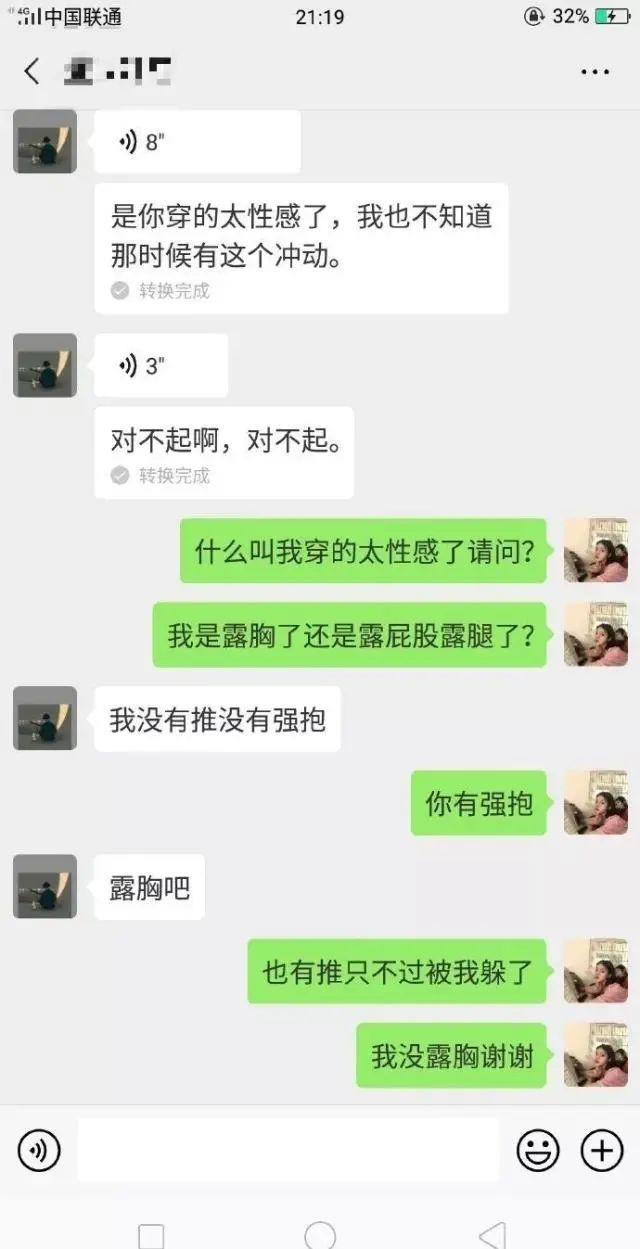
Task: Switch to voice input mode
Action: pyautogui.click(x=39, y=1151)
